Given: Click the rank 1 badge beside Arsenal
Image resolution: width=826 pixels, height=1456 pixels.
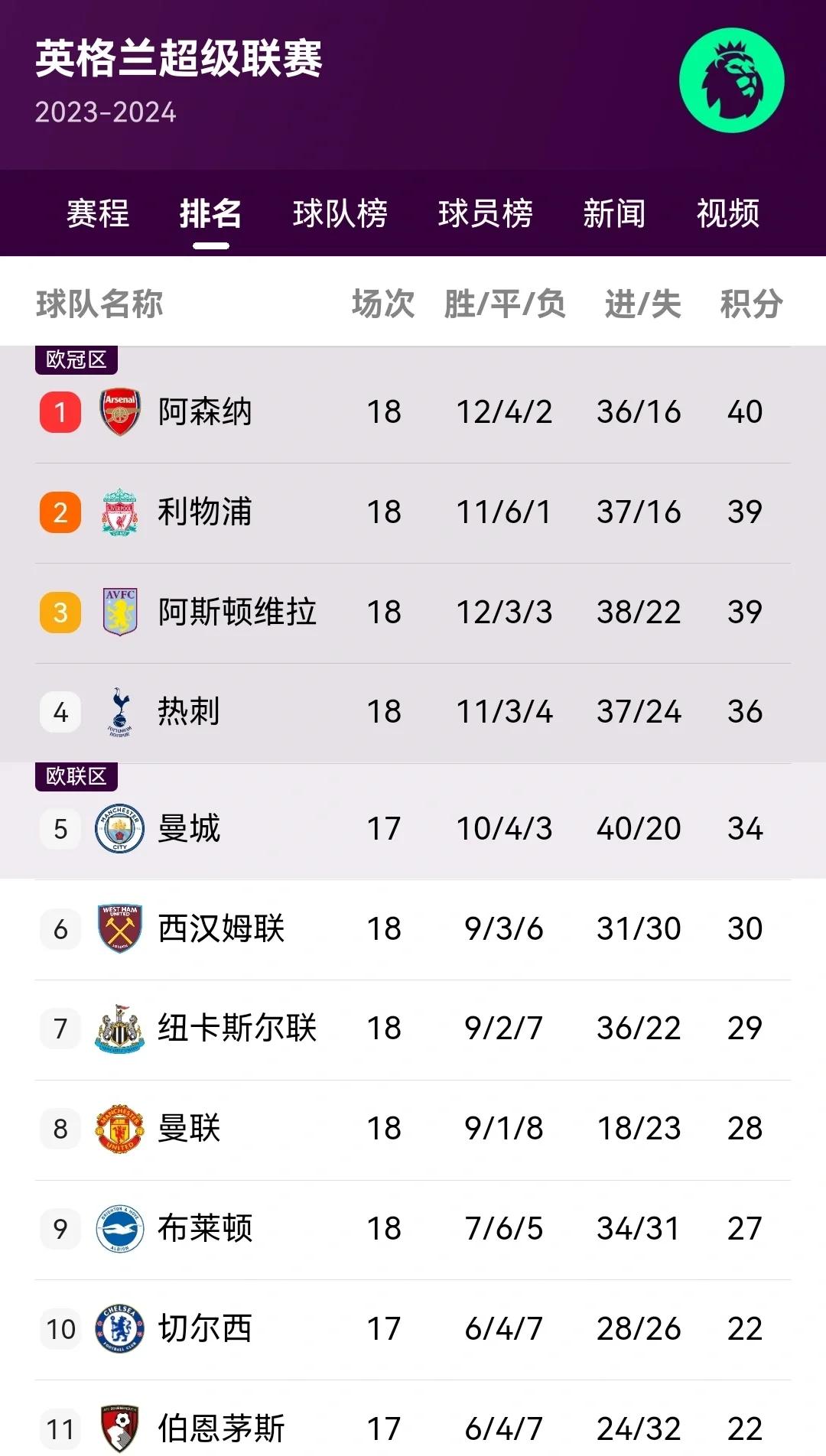Looking at the screenshot, I should tap(59, 411).
